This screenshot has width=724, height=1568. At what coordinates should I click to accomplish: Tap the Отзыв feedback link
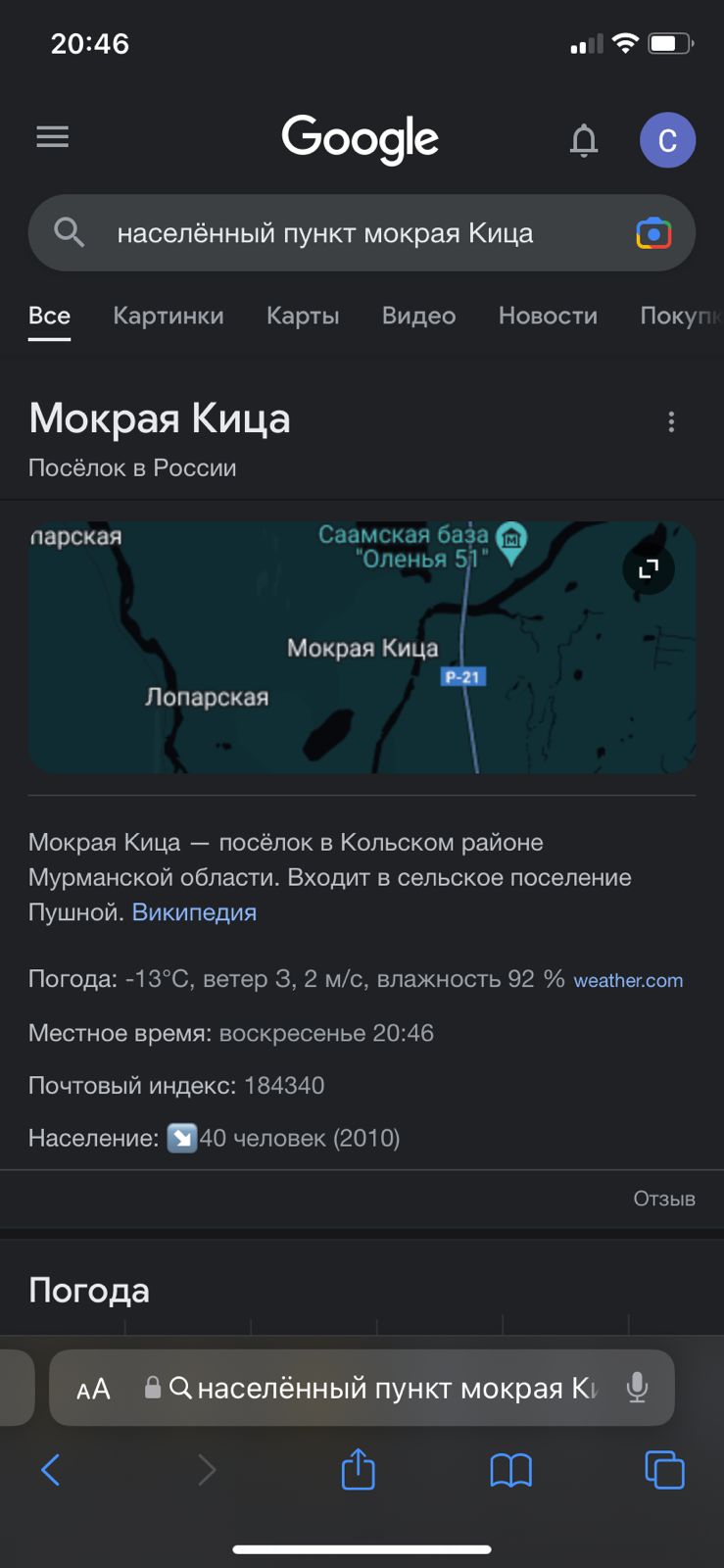point(664,1199)
